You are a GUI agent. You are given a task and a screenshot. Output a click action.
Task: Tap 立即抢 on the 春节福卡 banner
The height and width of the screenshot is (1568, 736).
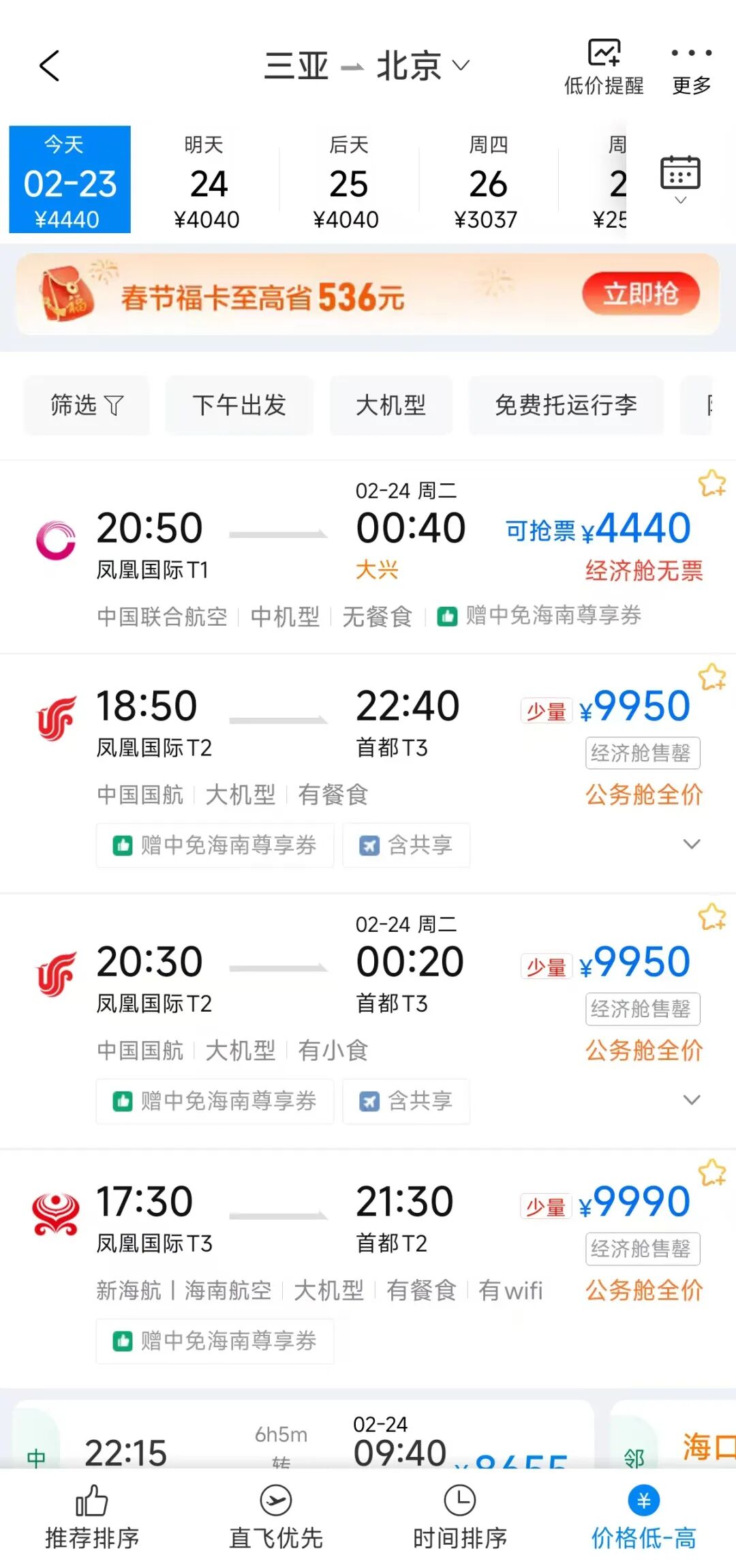click(640, 294)
